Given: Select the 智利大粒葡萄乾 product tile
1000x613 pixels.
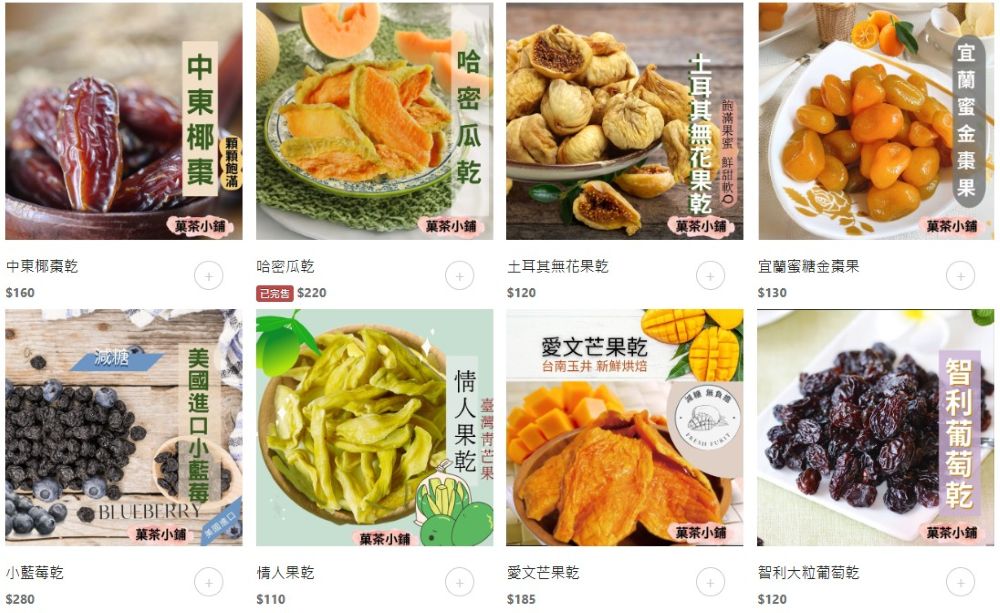Looking at the screenshot, I should pos(876,428).
